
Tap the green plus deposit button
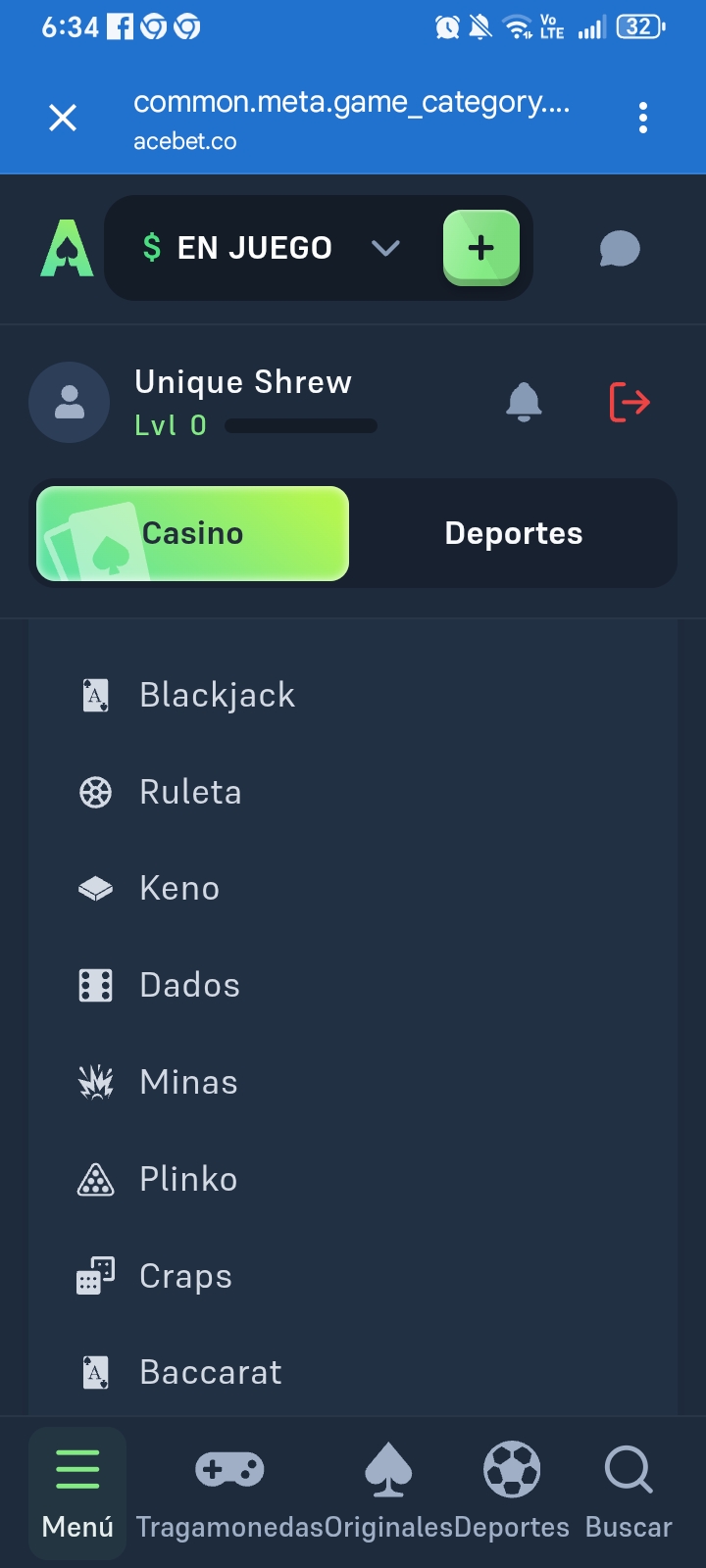click(x=480, y=248)
